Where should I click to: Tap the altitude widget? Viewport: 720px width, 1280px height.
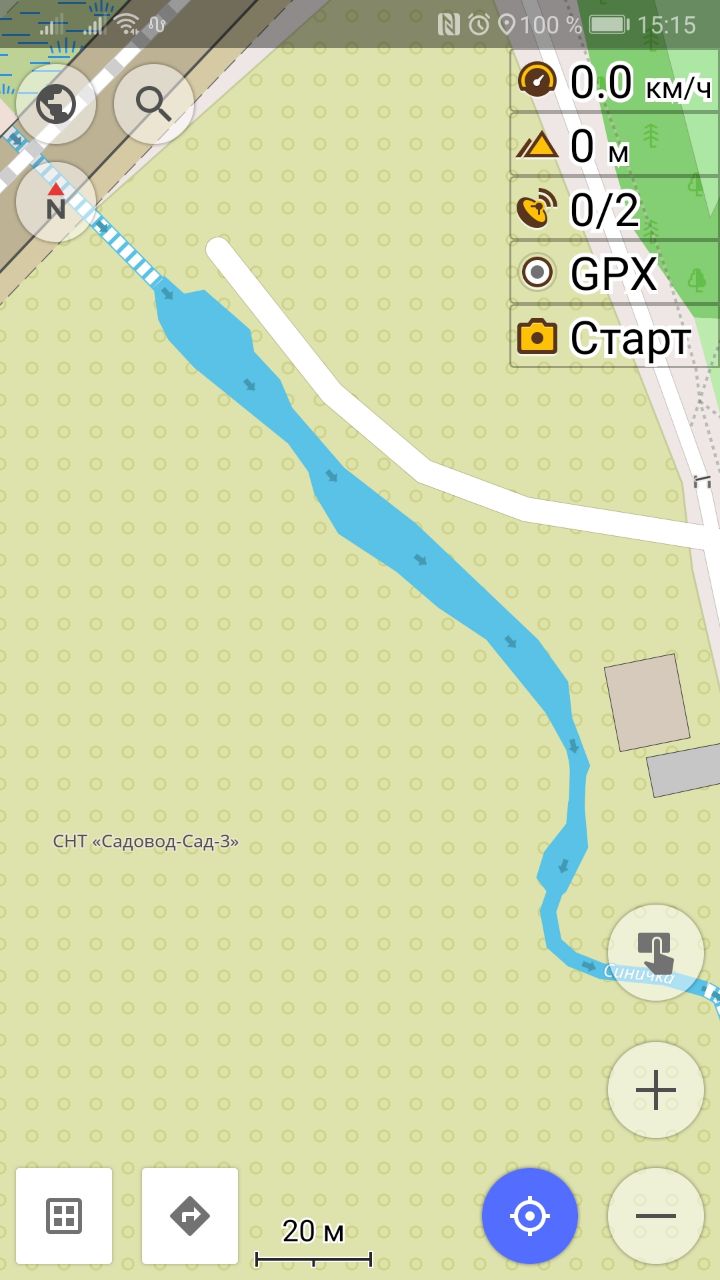point(614,145)
